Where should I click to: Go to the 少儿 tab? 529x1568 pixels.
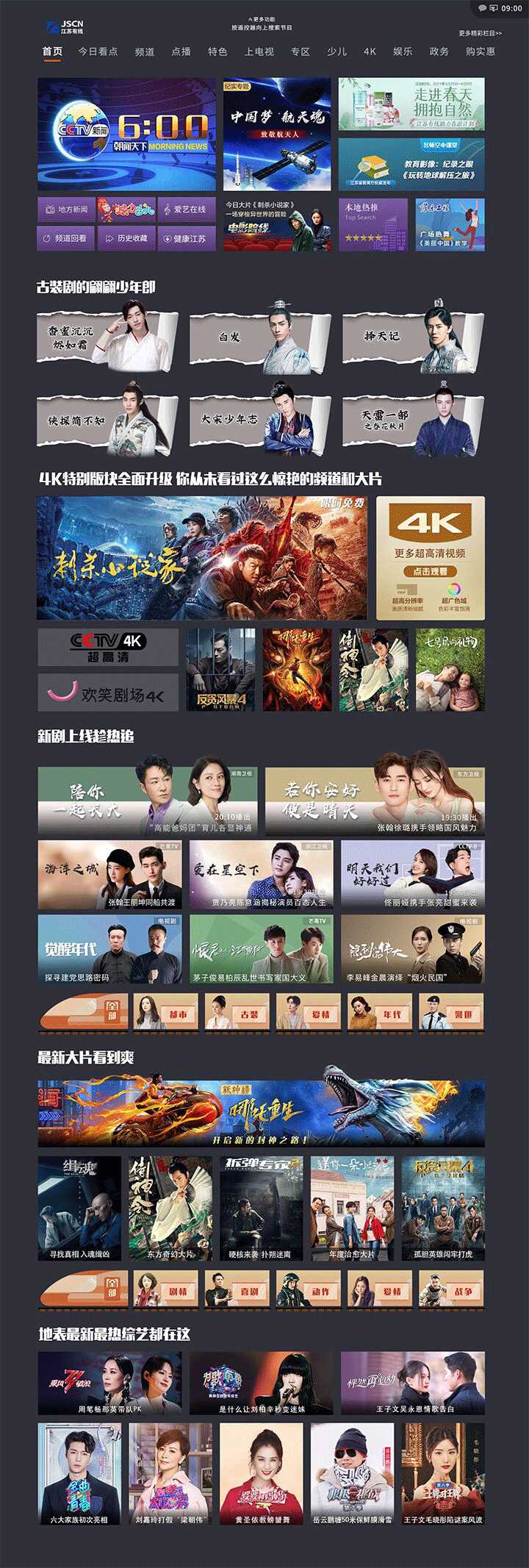click(337, 51)
